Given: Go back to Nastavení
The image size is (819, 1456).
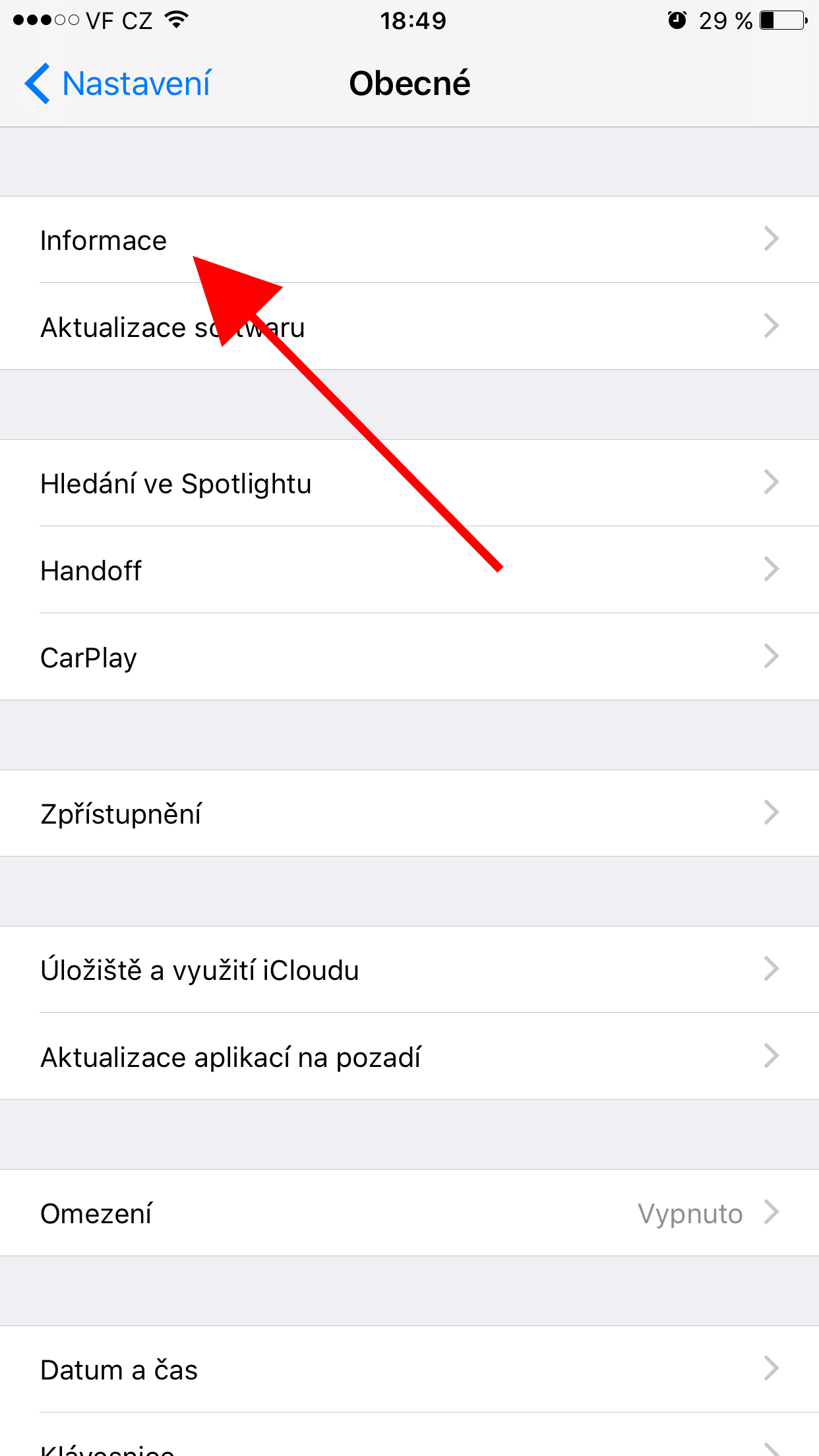Looking at the screenshot, I should point(119,84).
